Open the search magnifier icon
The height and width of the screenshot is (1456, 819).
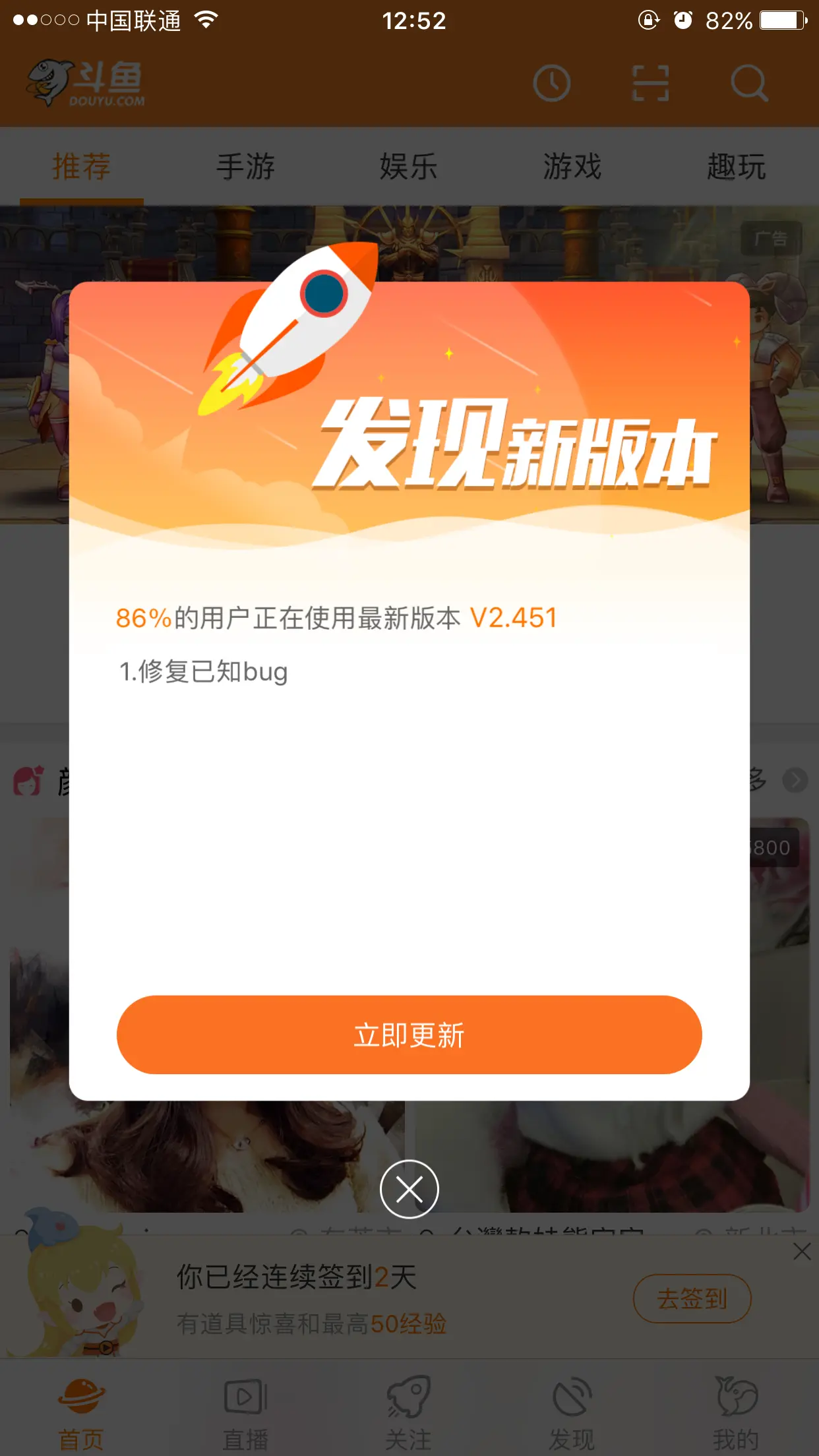coord(750,83)
